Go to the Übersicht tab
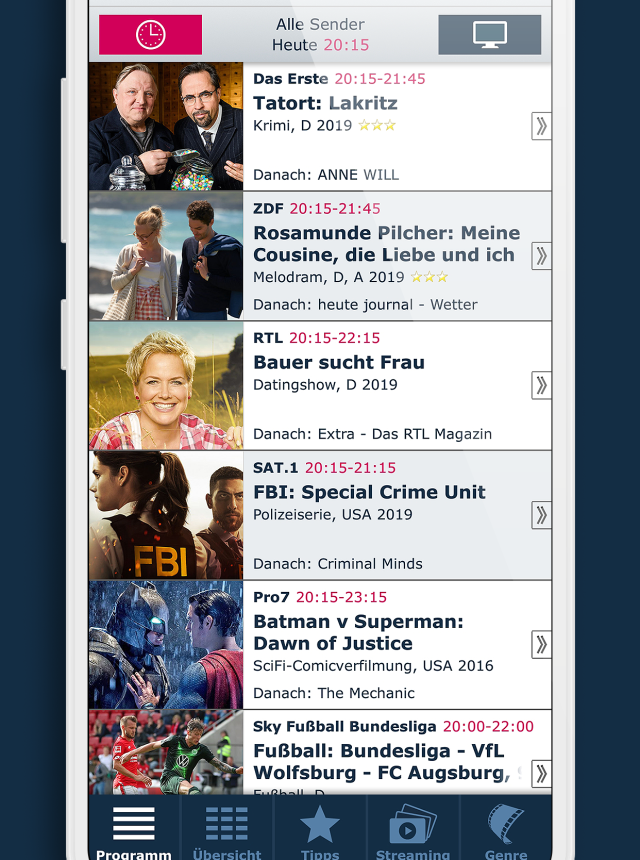This screenshot has height=860, width=640. click(227, 830)
